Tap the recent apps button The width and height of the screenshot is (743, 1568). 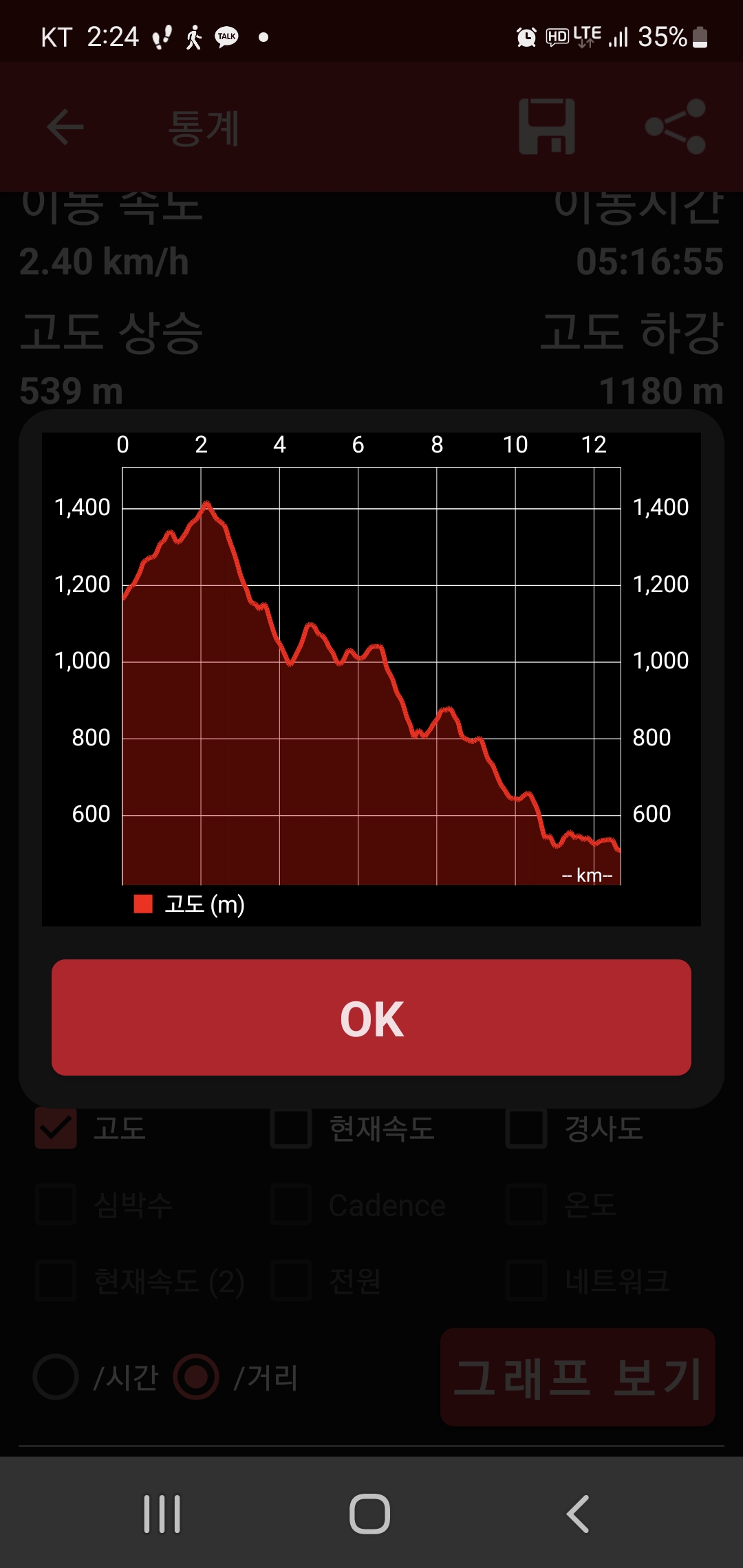click(x=162, y=1514)
